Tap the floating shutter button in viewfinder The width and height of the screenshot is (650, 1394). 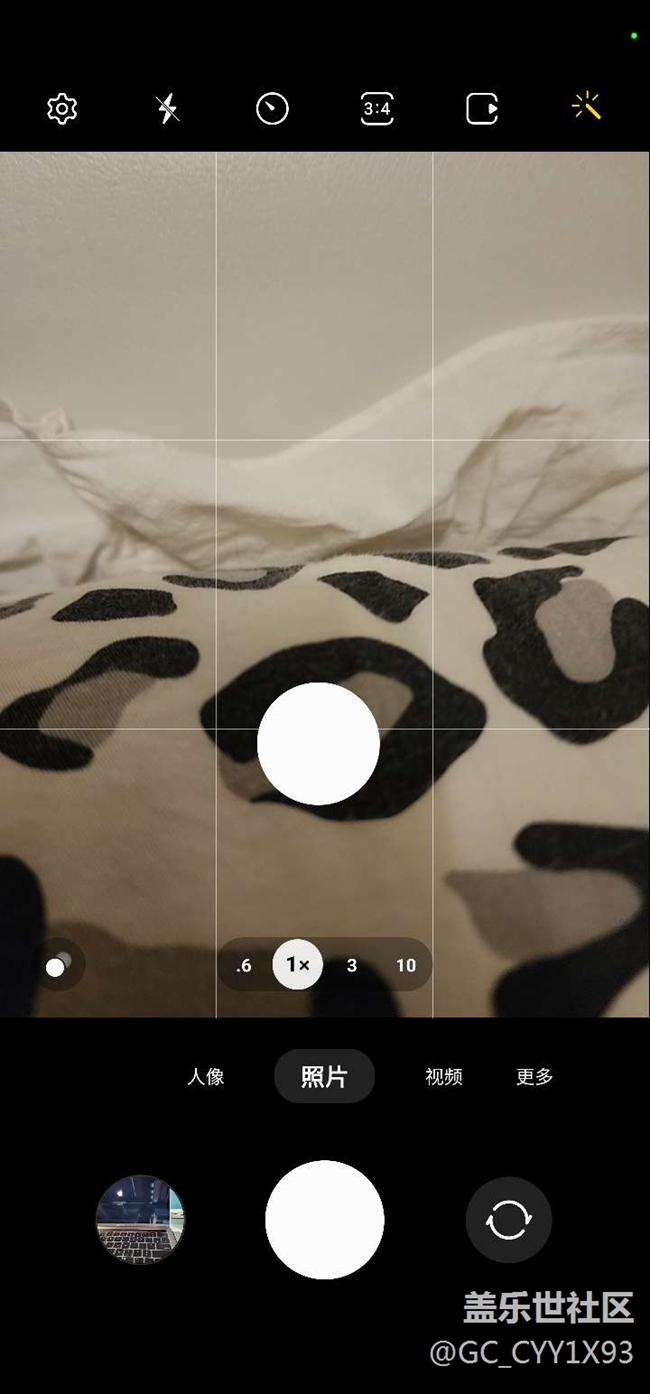click(x=318, y=744)
